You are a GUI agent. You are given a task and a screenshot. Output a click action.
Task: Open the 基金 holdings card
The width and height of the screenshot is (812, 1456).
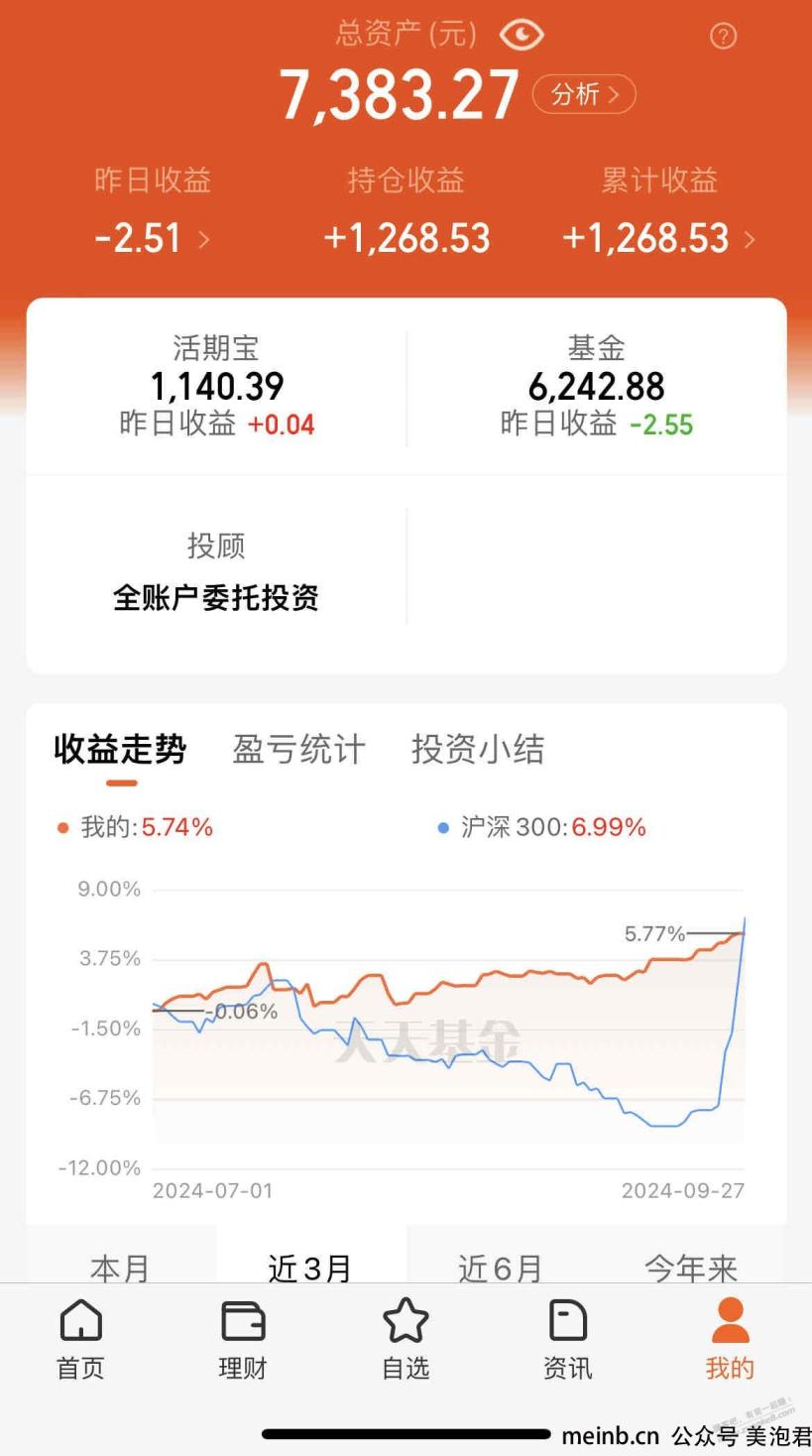596,387
